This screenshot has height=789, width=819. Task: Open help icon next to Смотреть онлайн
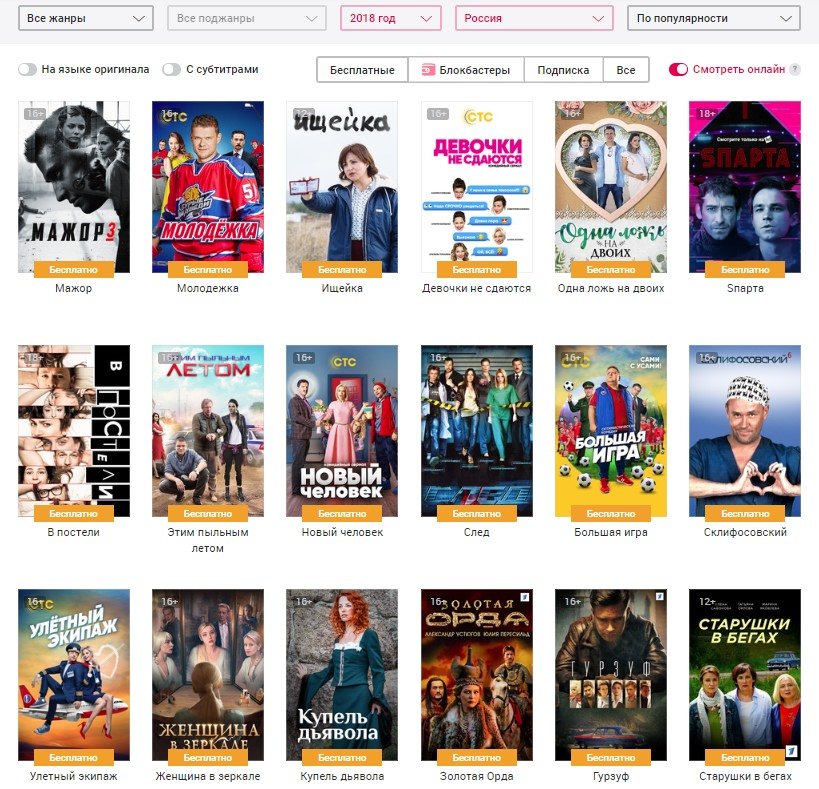point(795,70)
